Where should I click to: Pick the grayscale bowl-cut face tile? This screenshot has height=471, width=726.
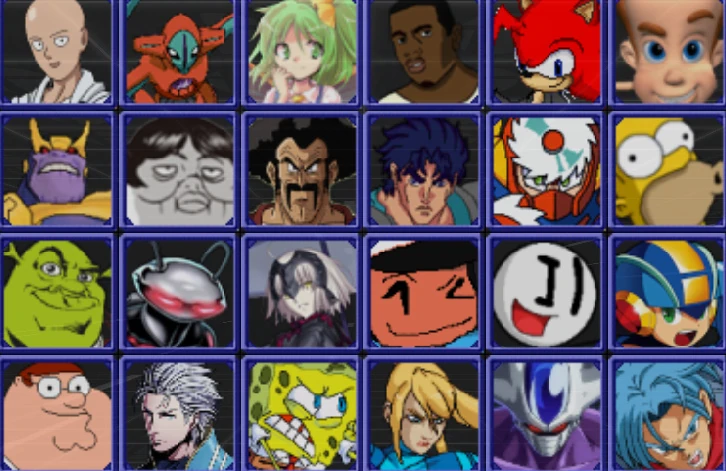[180, 170]
